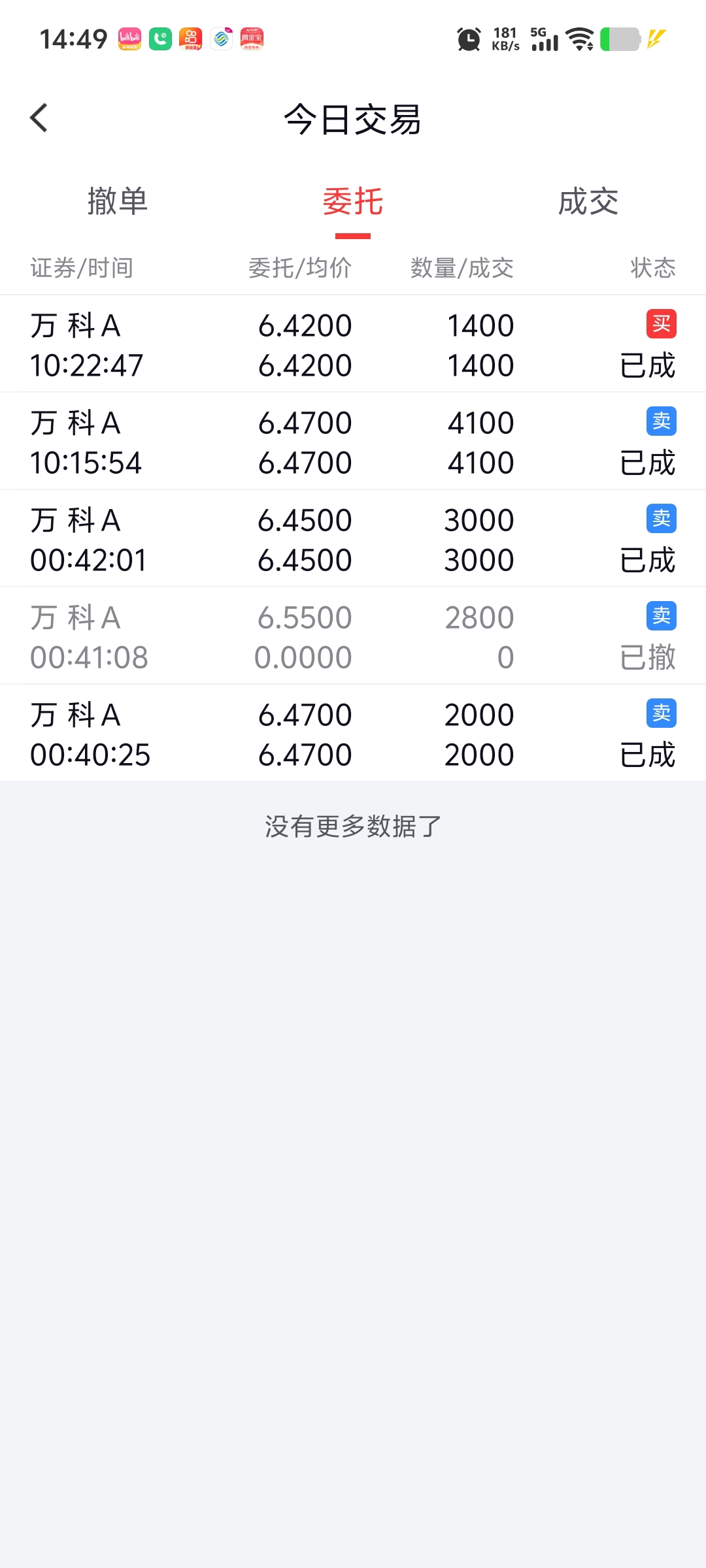Open the cancelled 00:41:08 万科A order

353,636
